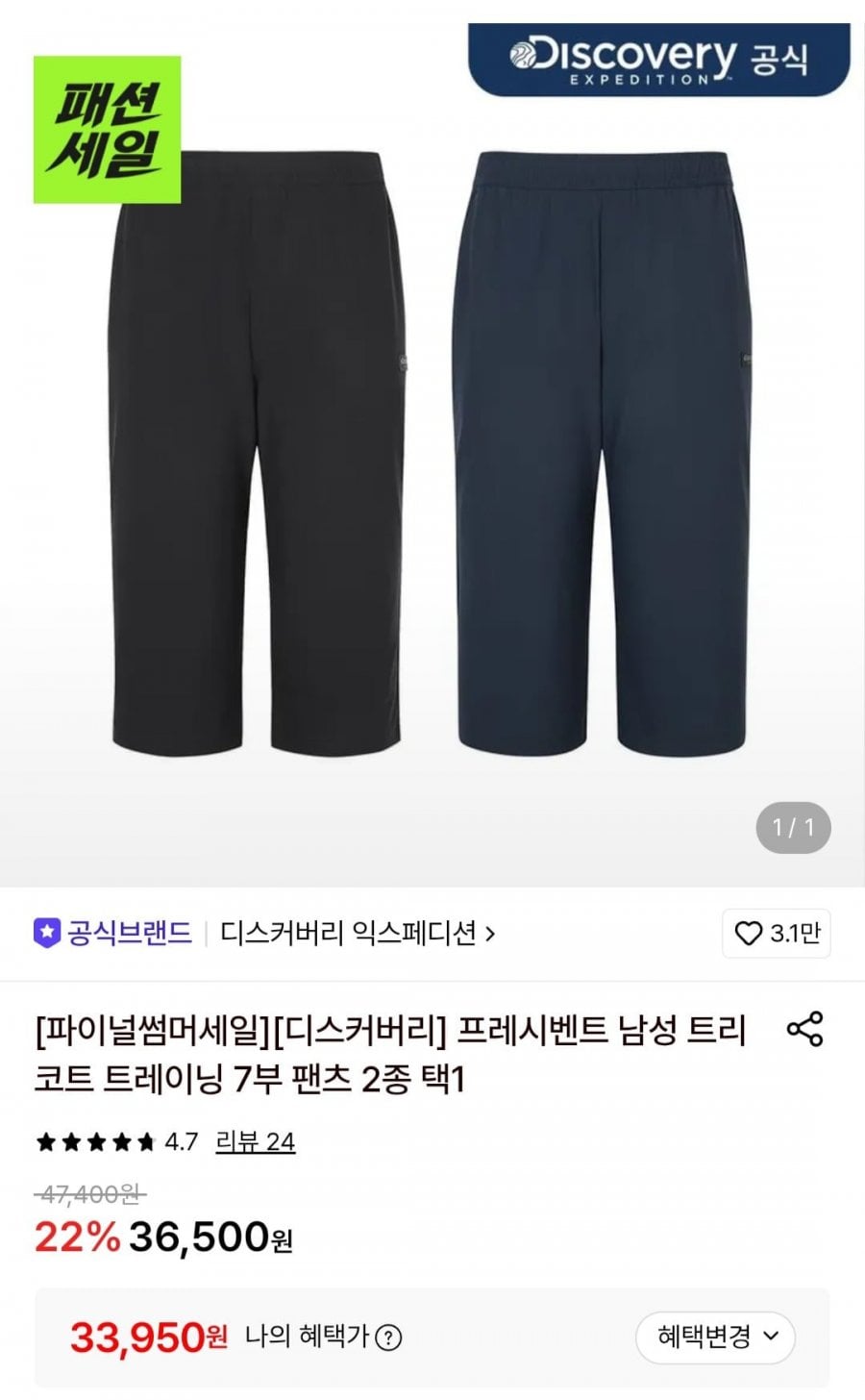Open the 24 reviews link
This screenshot has width=865, height=1400.
[255, 1141]
